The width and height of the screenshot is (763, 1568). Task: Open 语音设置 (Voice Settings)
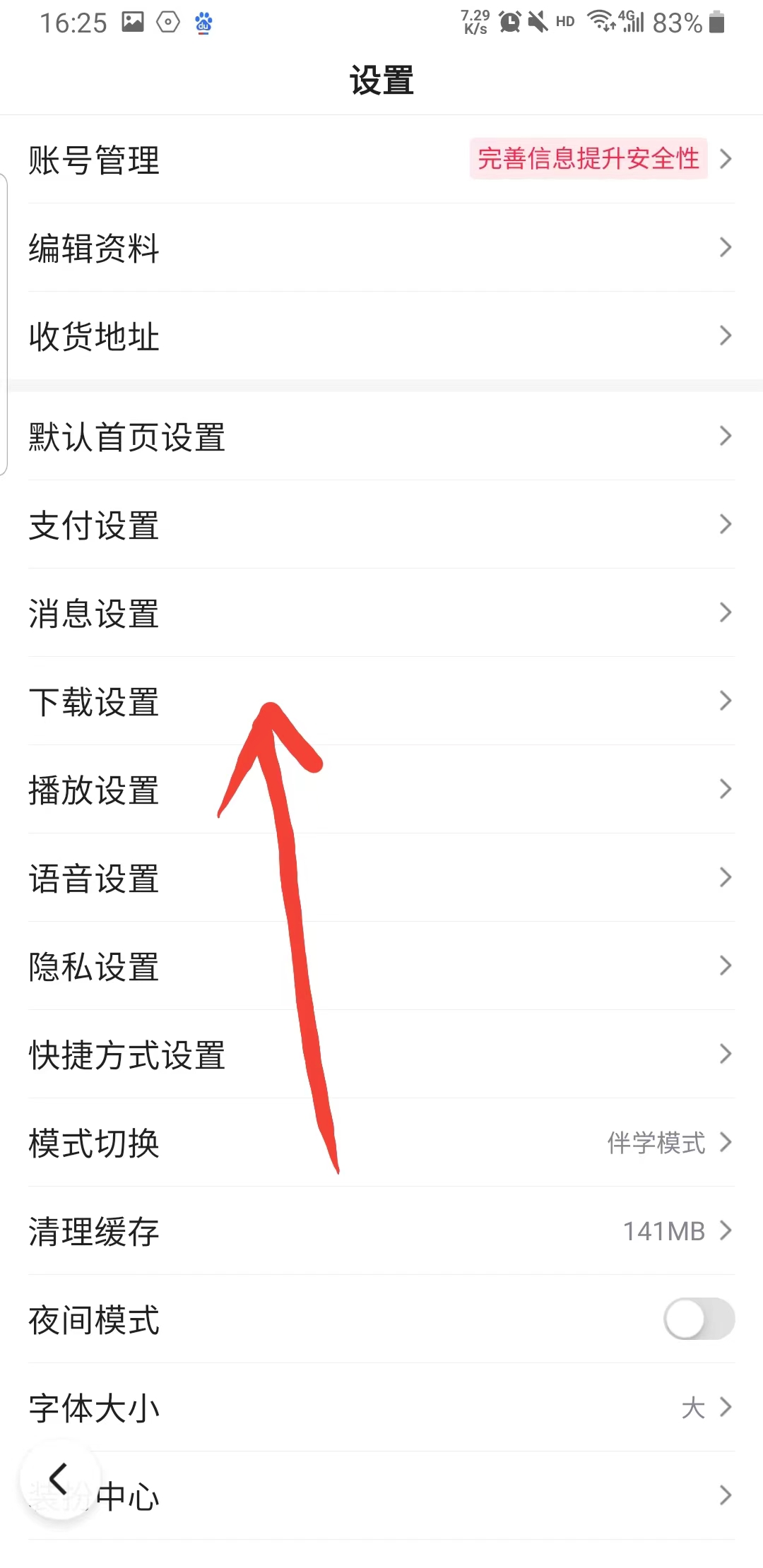94,879
